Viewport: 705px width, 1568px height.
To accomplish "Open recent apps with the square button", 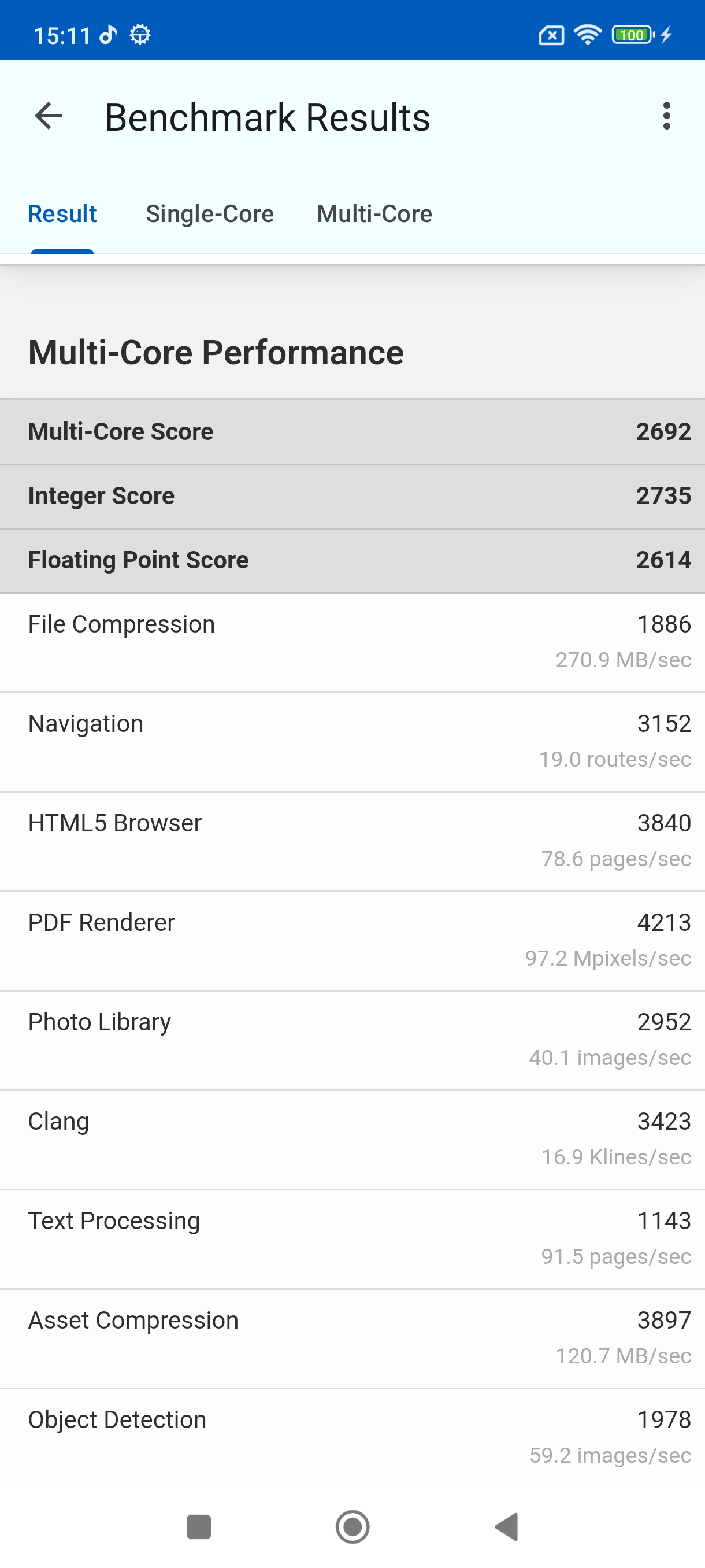I will pyautogui.click(x=198, y=1526).
